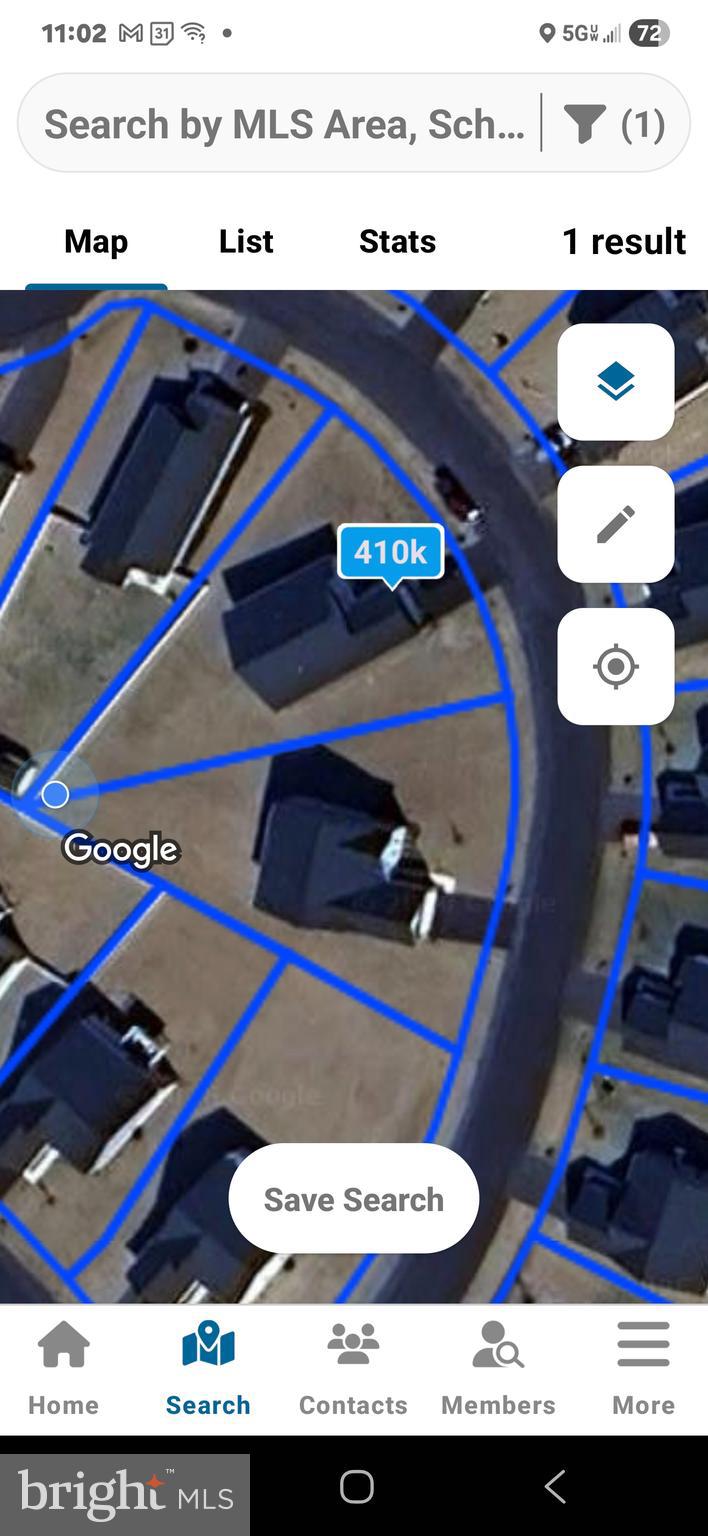Open the MLS Area search field
Viewport: 708px width, 1536px height.
point(283,124)
